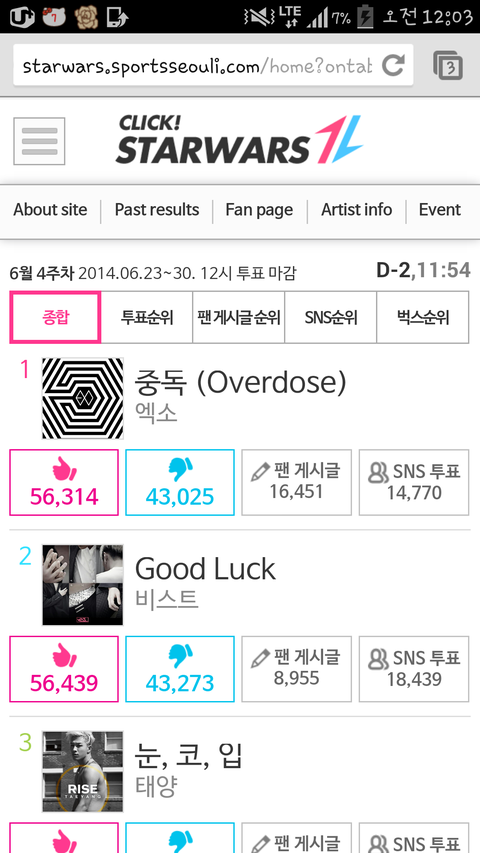Switch to the 팬 게시글 순위 tab

click(238, 317)
